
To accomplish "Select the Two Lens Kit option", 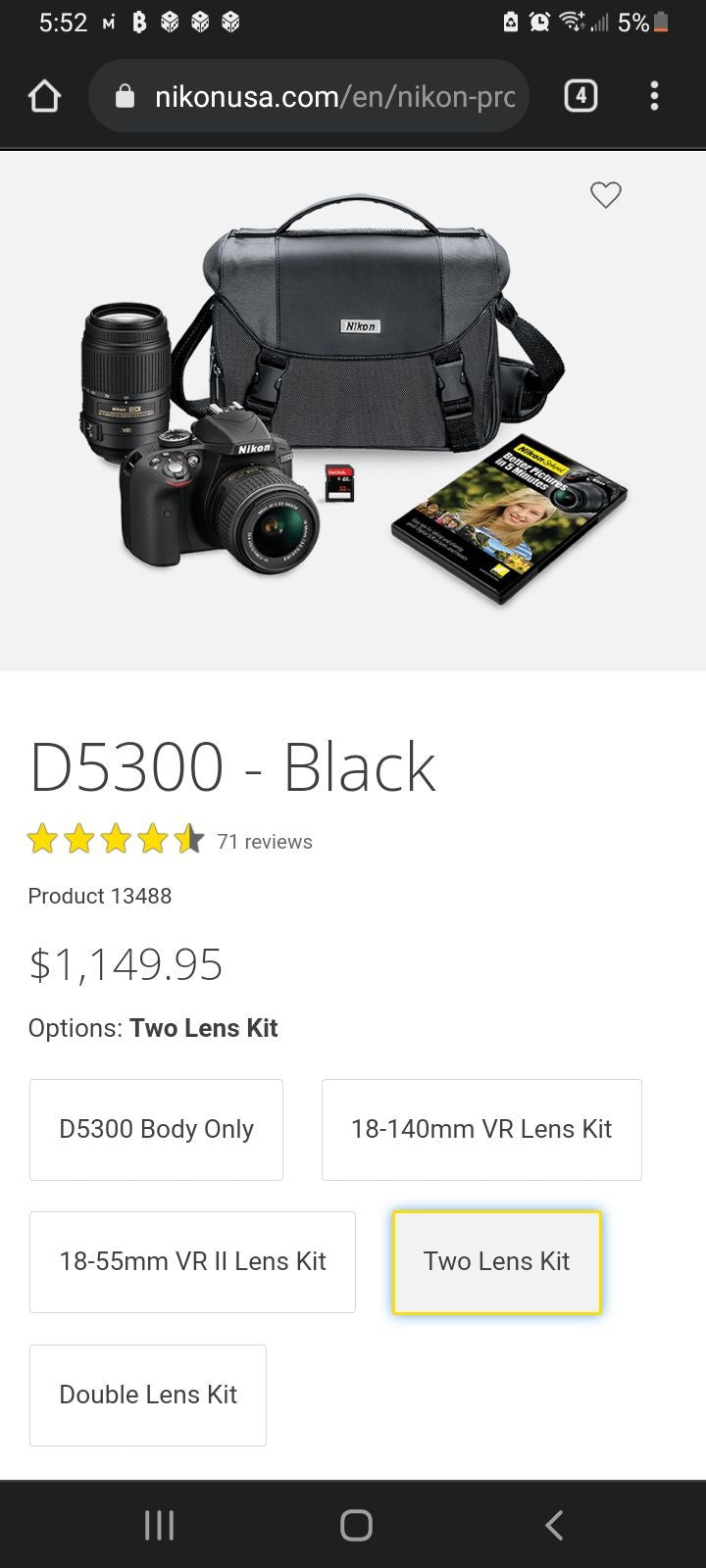I will coord(497,1262).
